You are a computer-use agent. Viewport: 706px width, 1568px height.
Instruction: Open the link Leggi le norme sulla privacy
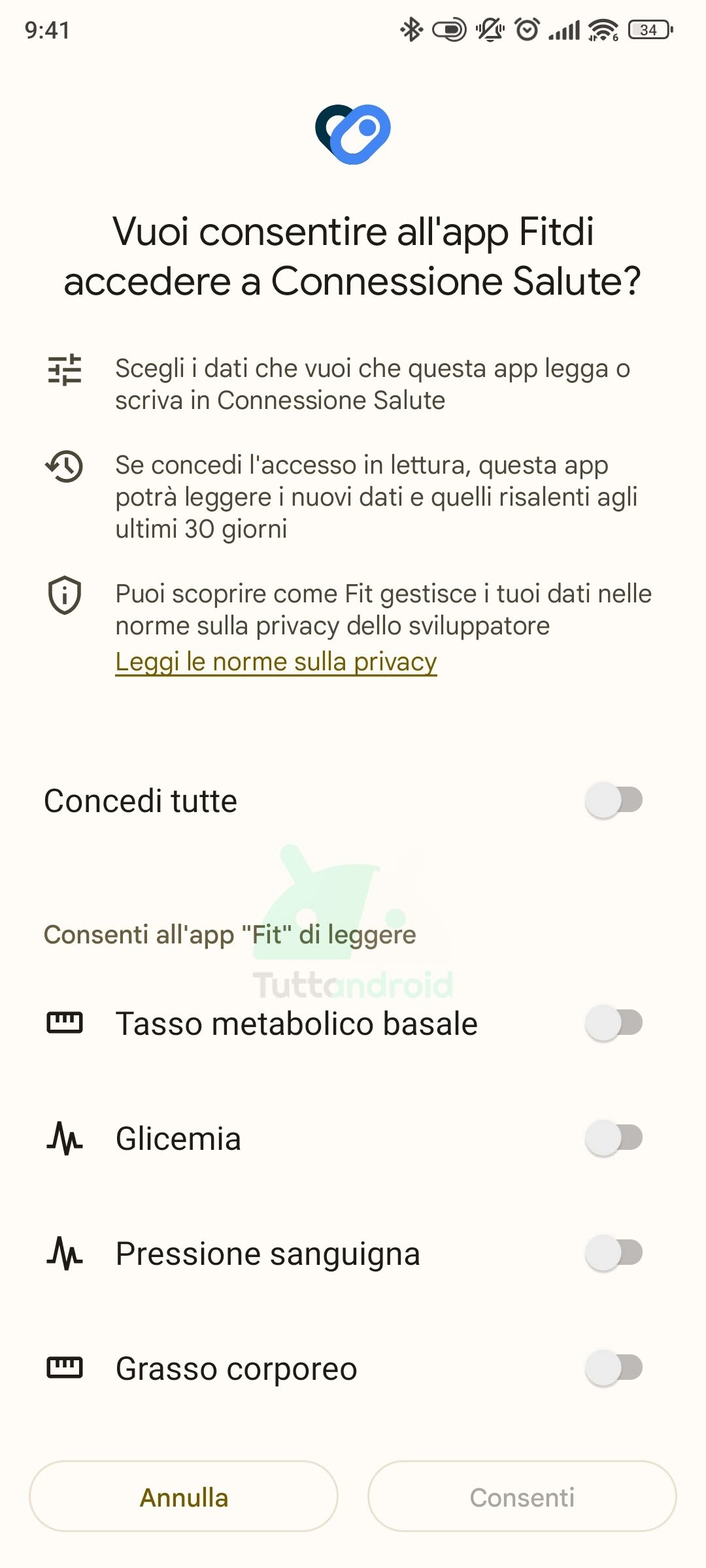pos(276,662)
